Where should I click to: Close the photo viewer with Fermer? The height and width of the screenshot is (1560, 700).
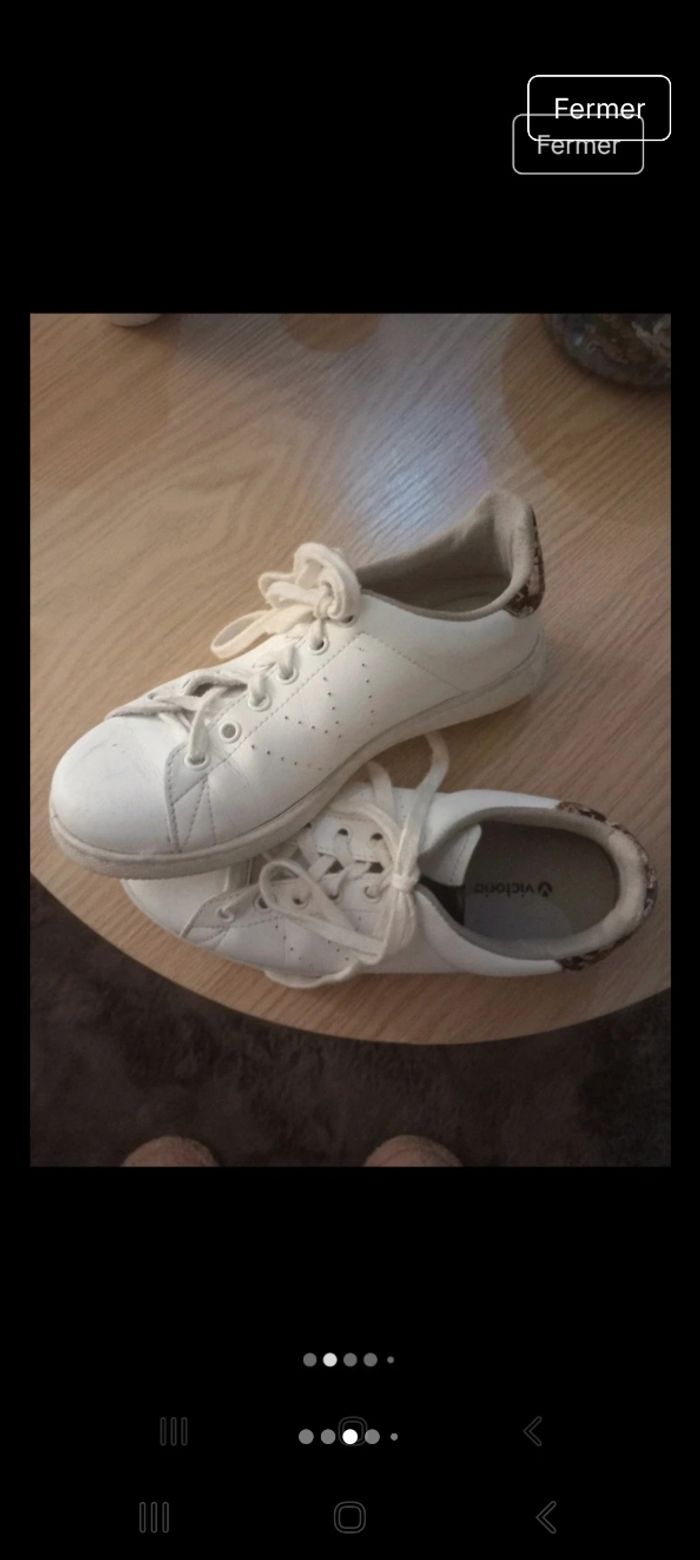[x=598, y=108]
